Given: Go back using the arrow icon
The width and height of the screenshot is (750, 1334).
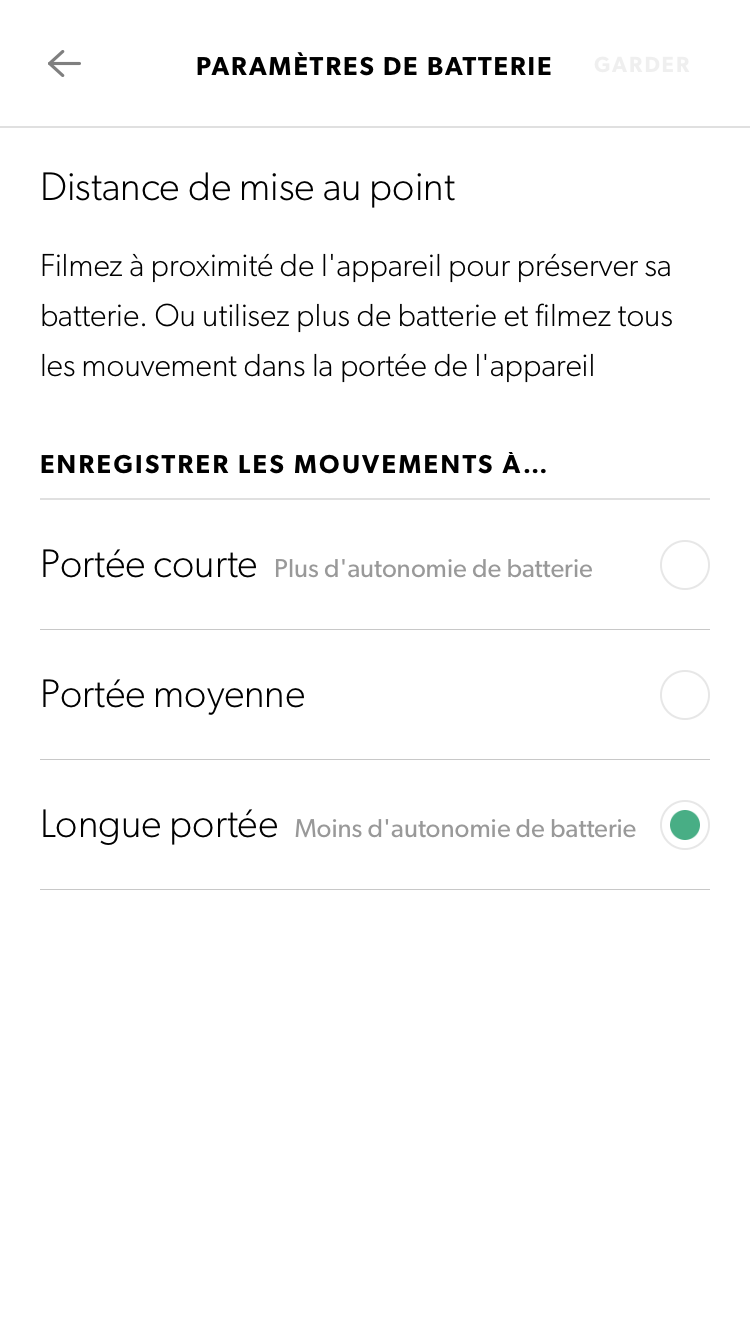Looking at the screenshot, I should click(x=64, y=64).
